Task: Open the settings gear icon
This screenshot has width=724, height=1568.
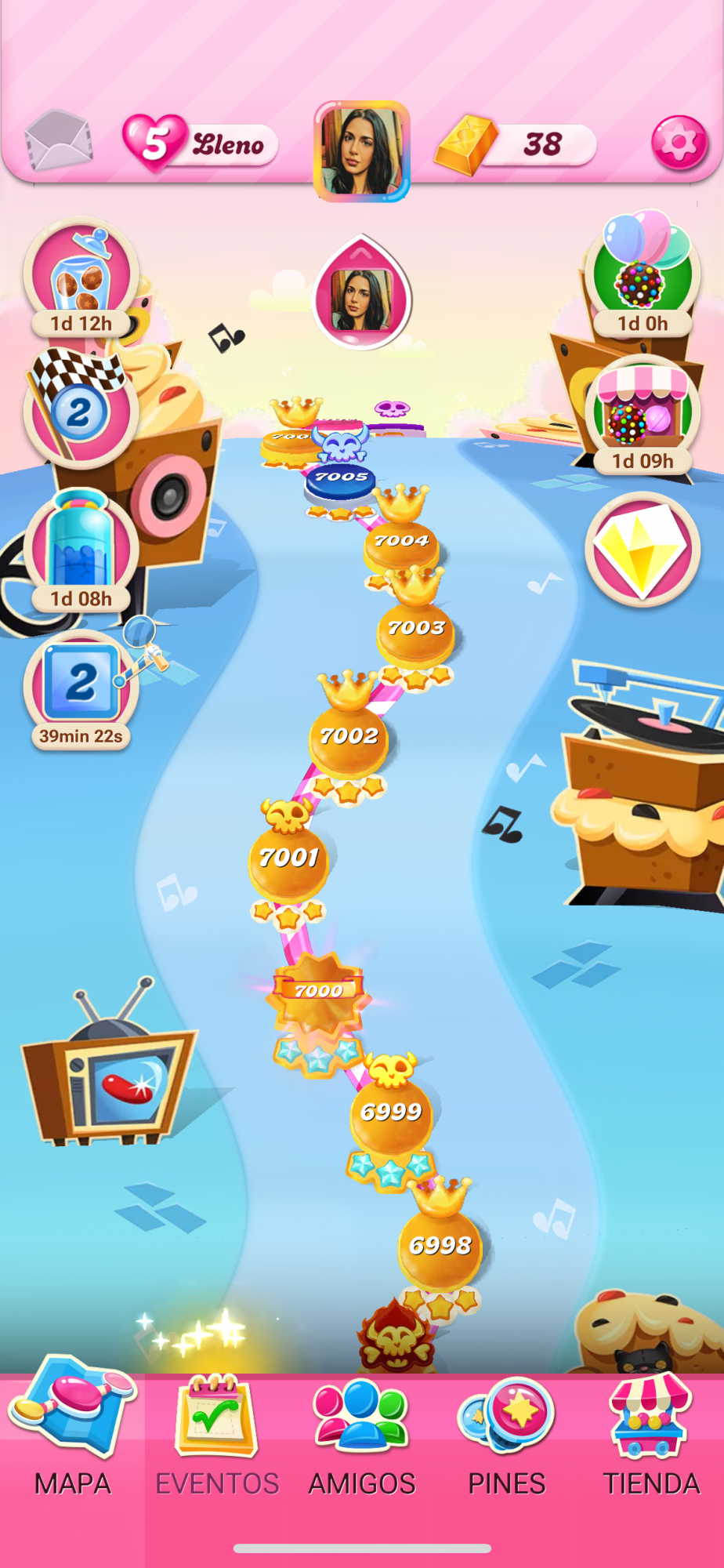Action: coord(679,143)
